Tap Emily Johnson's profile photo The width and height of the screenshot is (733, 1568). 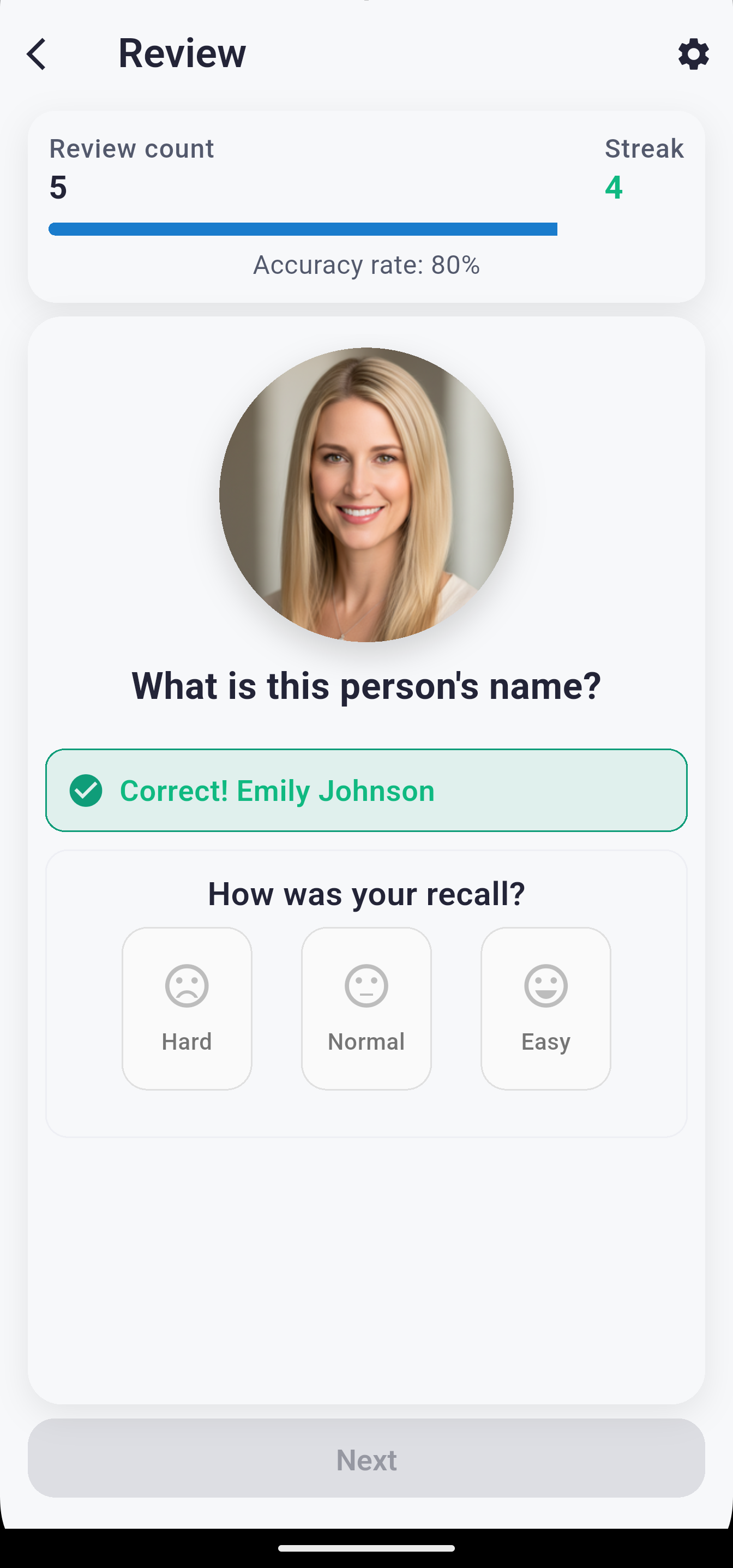[366, 495]
